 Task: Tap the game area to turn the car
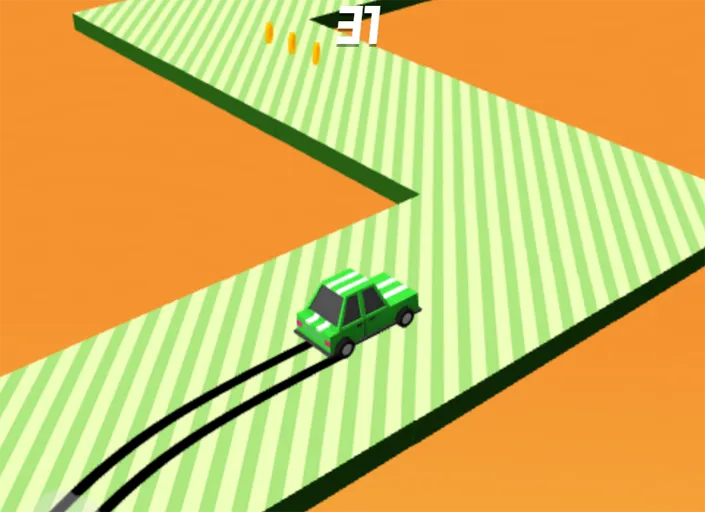tap(352, 256)
